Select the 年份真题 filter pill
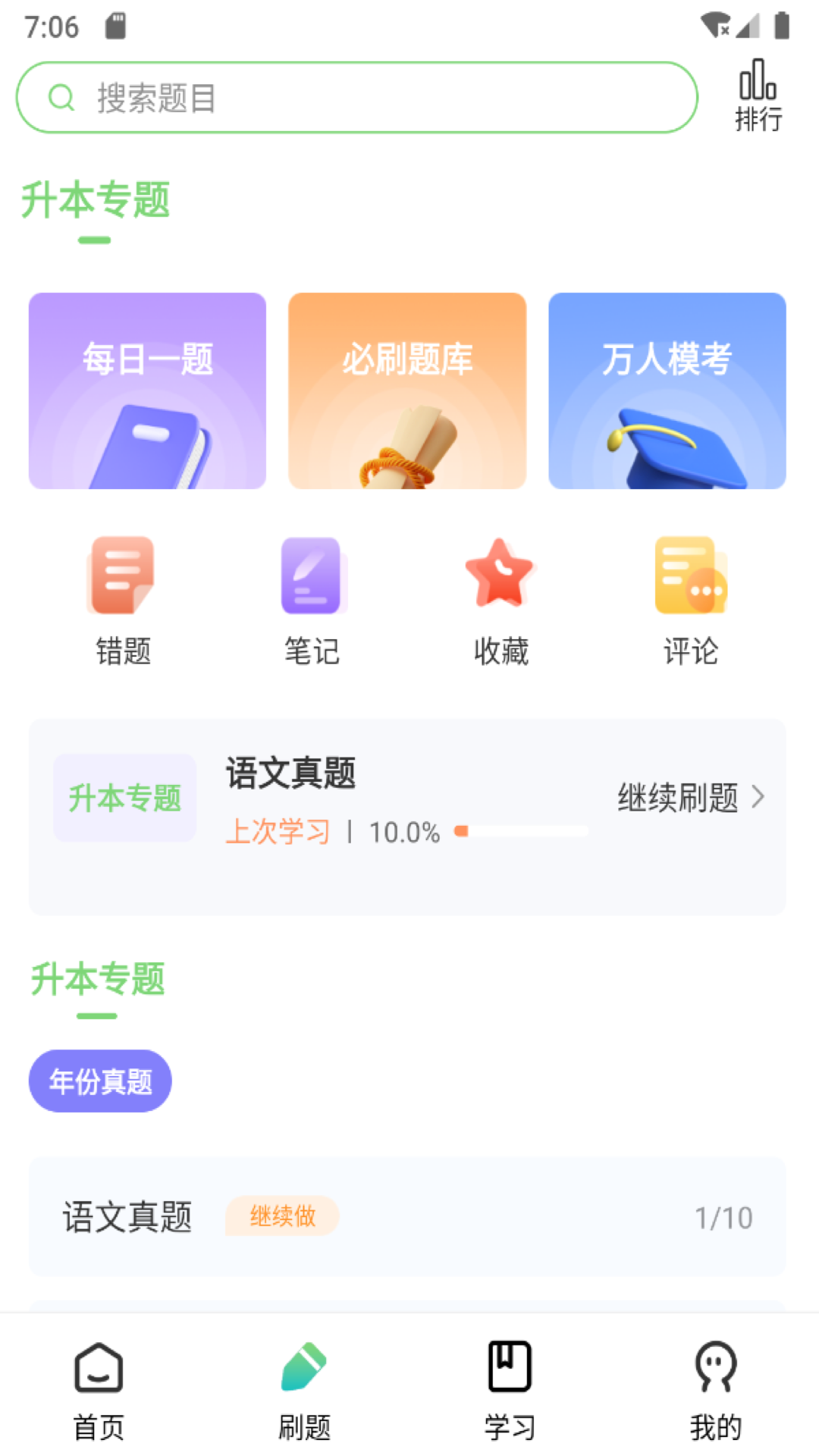The image size is (819, 1456). click(x=99, y=1081)
